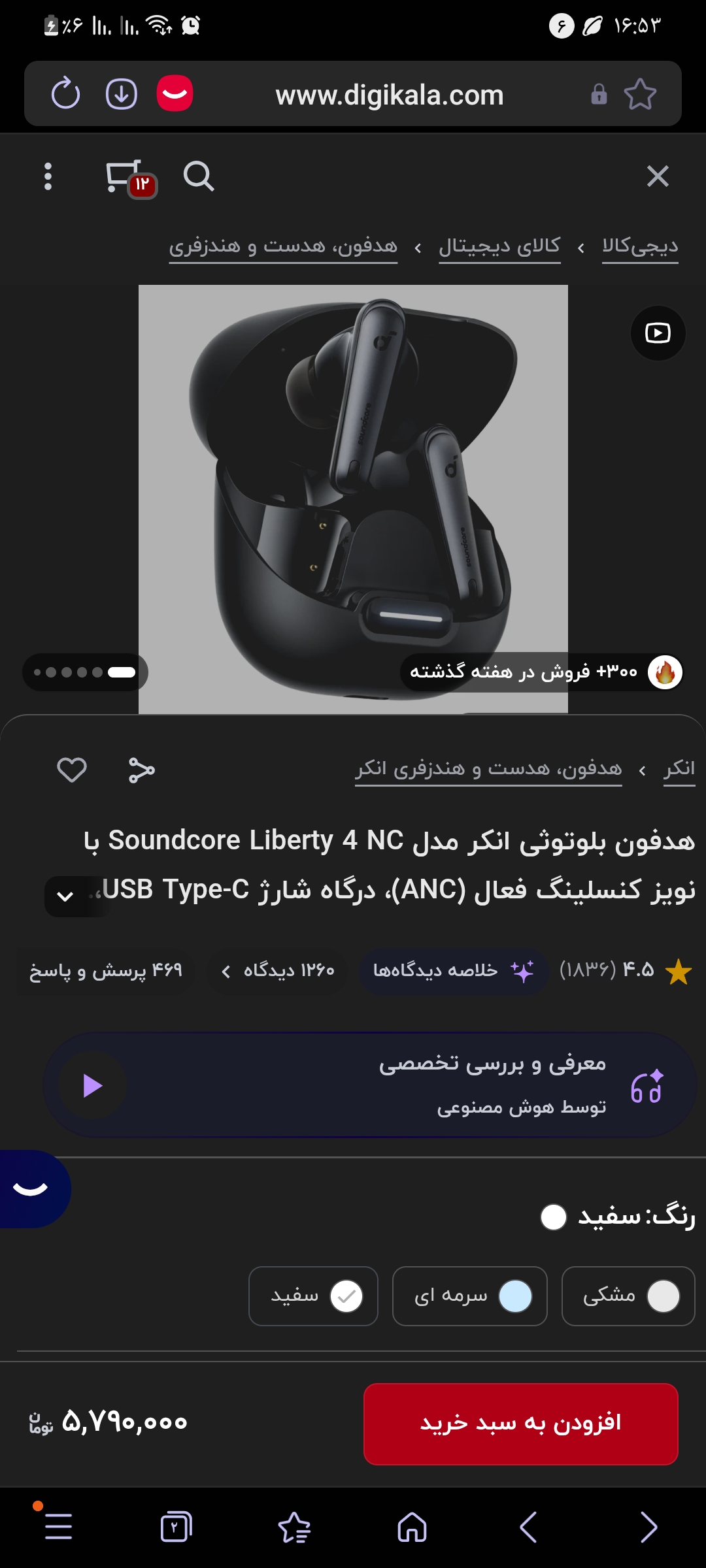Add the headphone to favorites with the heart

point(72,770)
